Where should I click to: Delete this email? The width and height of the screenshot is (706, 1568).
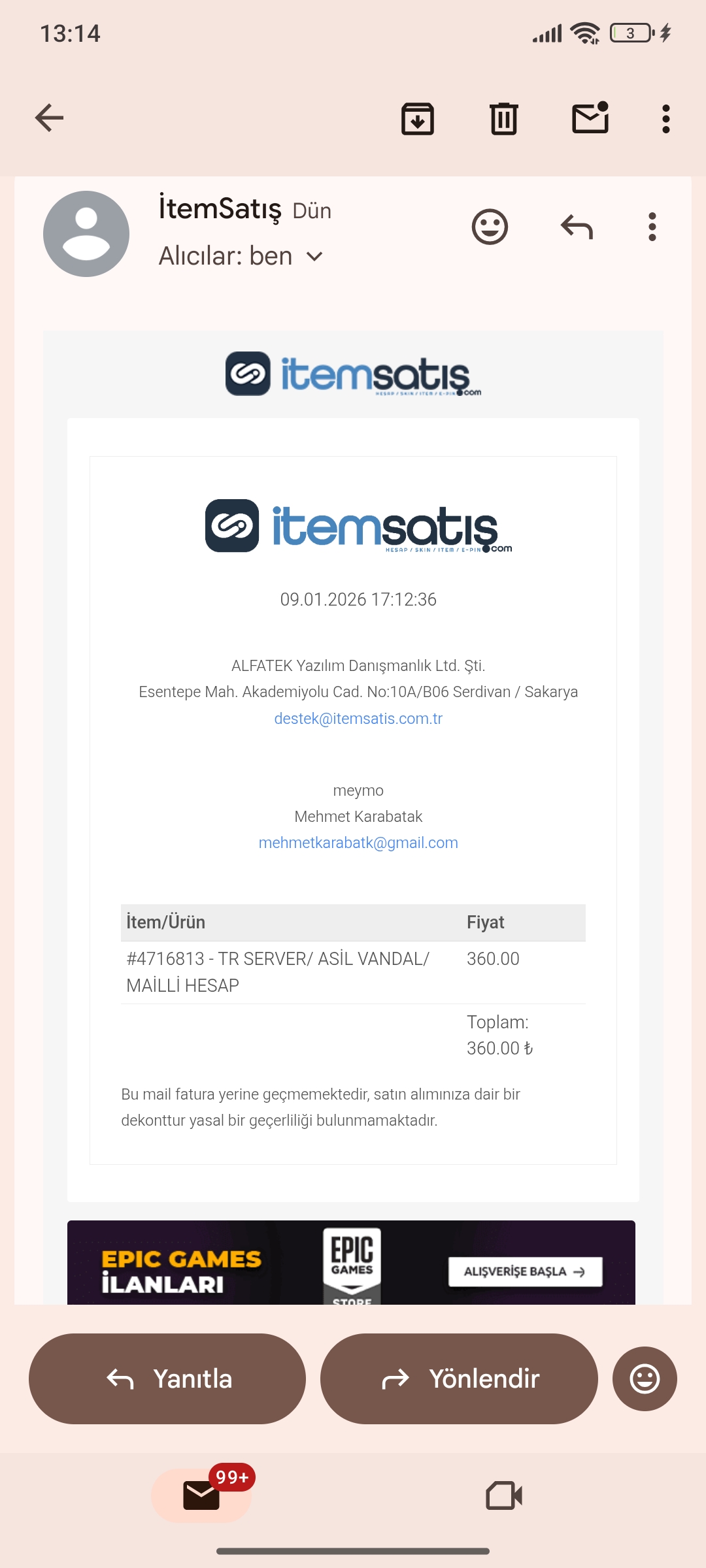point(504,119)
